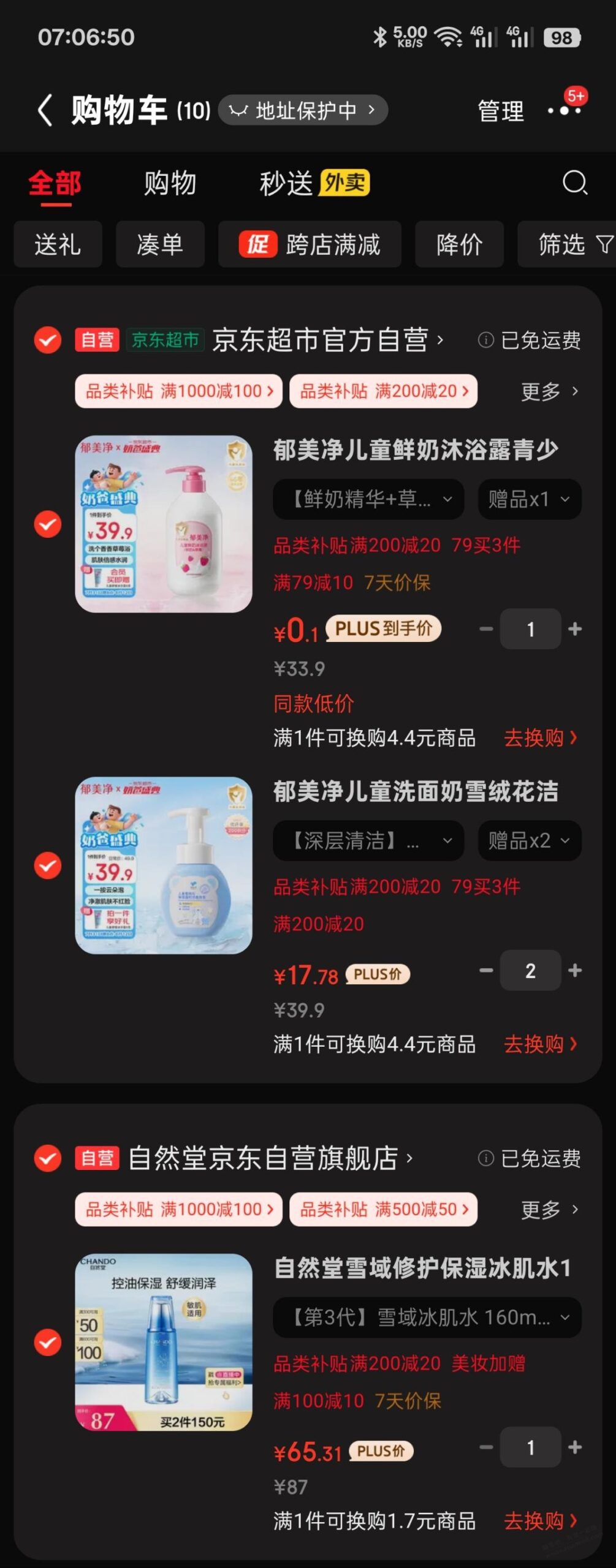616x1568 pixels.
Task: Open the three-dot menu with 5+ badge
Action: pos(565,109)
